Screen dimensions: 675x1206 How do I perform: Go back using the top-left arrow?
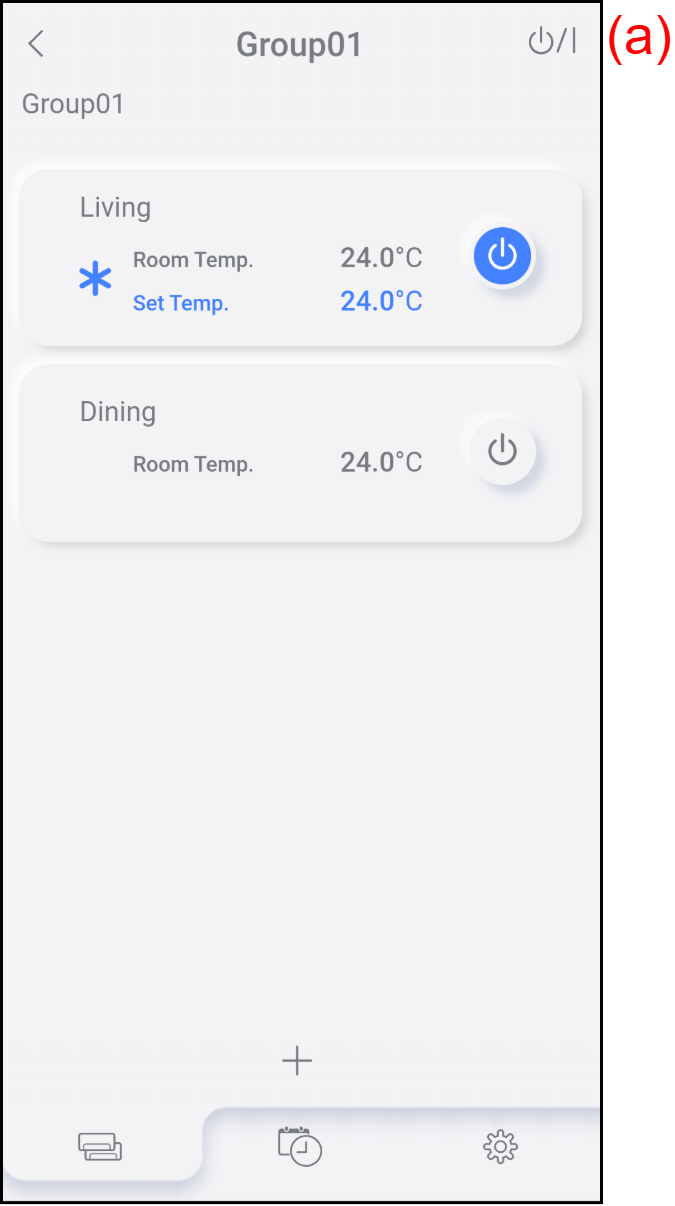pyautogui.click(x=36, y=44)
